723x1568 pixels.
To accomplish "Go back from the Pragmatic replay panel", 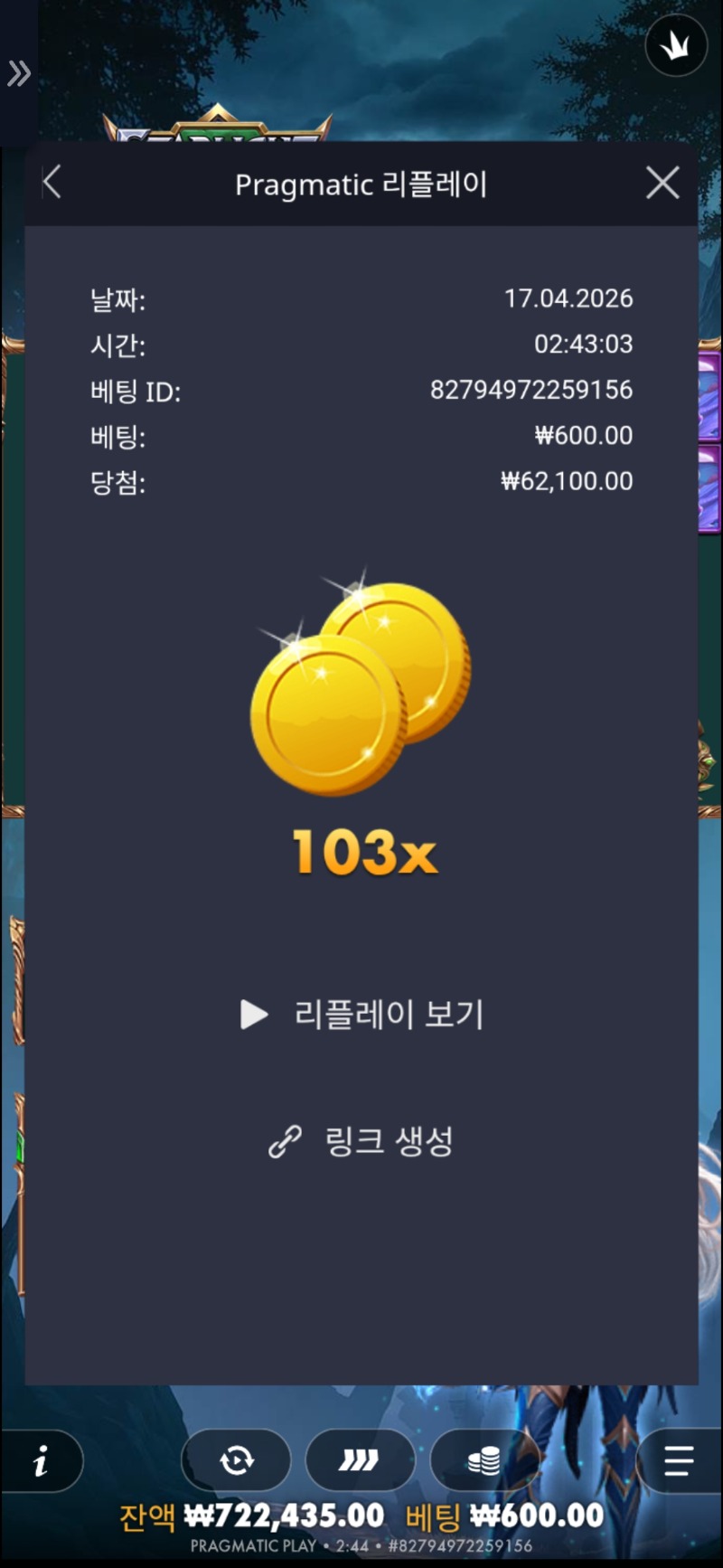I will 52,183.
